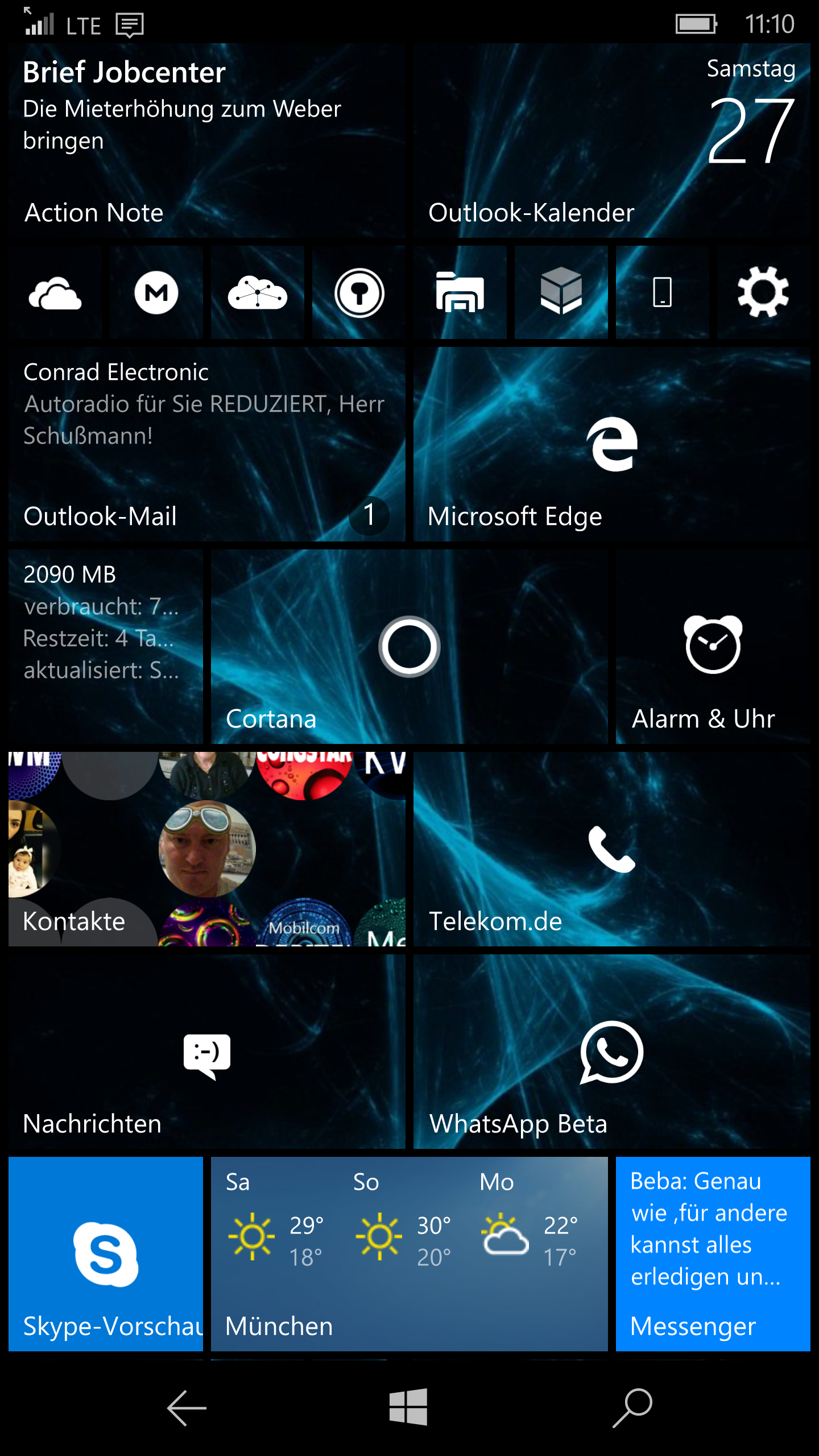Tap the search magnifier in navigation bar
The height and width of the screenshot is (1456, 819).
click(x=632, y=1408)
